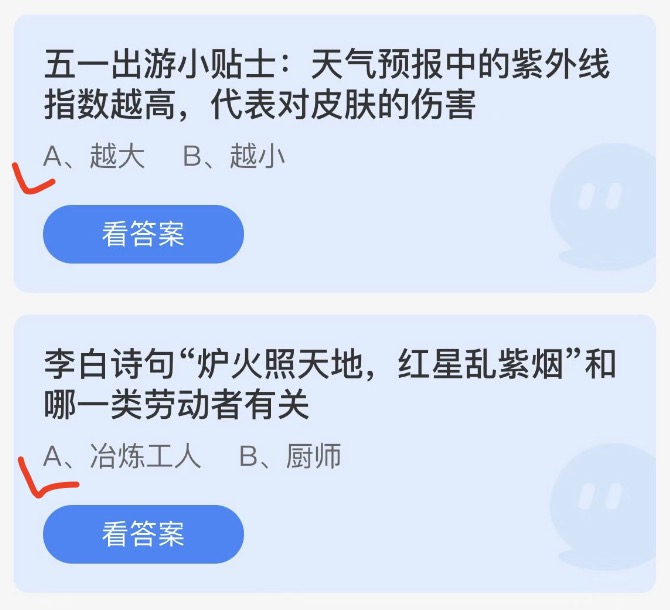The height and width of the screenshot is (610, 670).
Task: Tap 看答案 under the 紫外线指数 question
Action: 143,234
